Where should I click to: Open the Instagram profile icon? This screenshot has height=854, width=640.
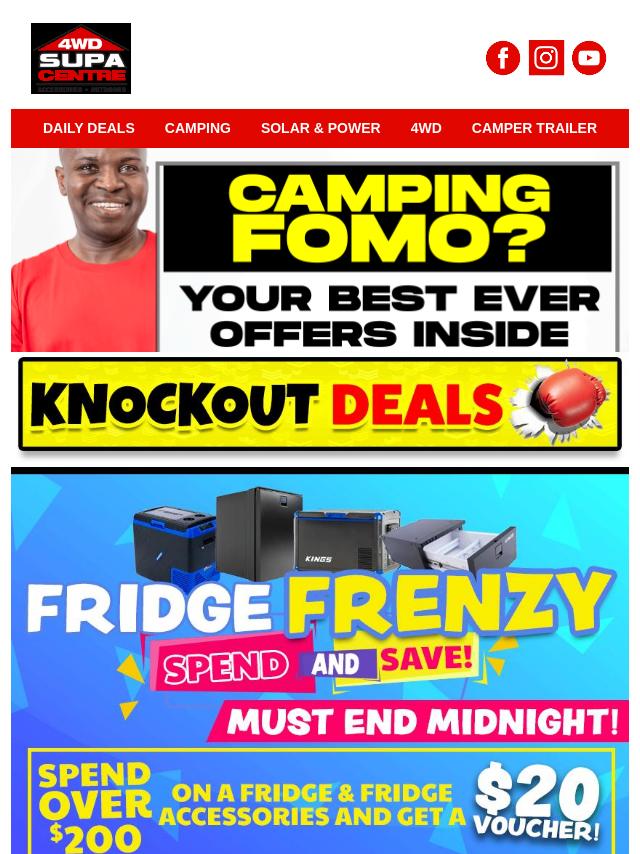(x=546, y=58)
